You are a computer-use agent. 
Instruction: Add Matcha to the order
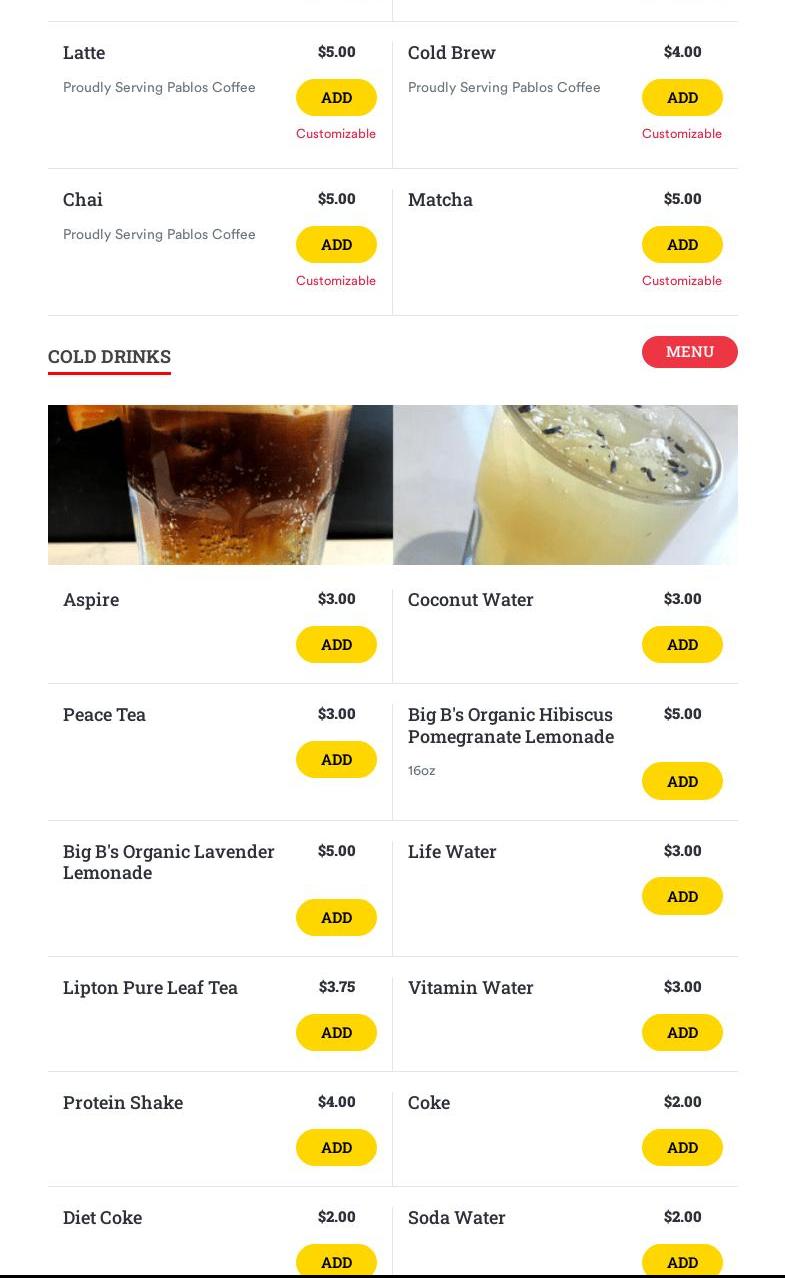coord(682,245)
